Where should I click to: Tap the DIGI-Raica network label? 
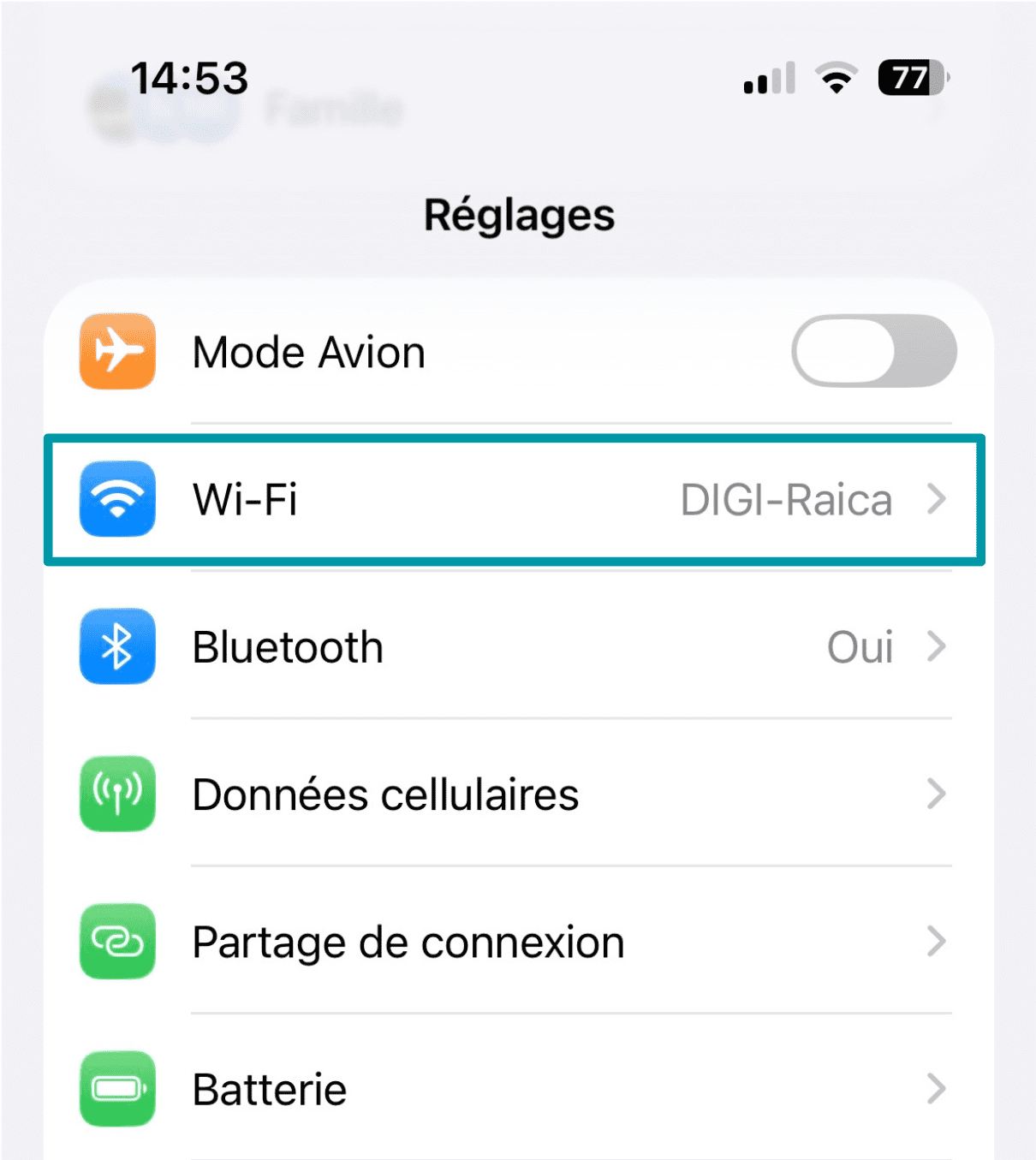click(784, 500)
